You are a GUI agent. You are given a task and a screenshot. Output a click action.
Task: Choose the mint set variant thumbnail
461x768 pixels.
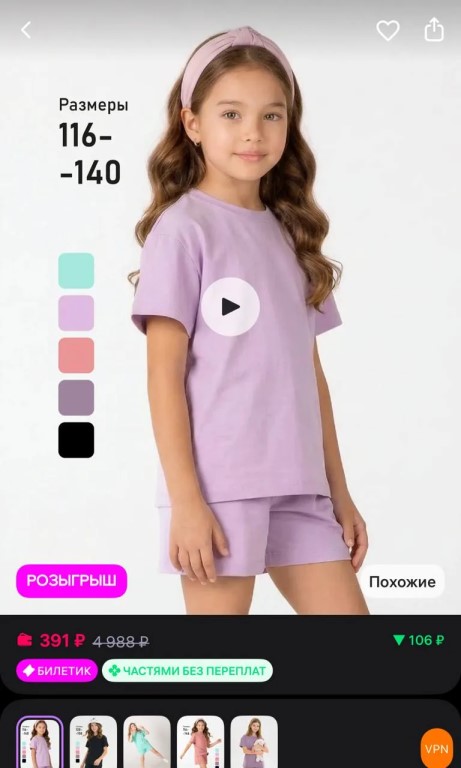pos(147,742)
